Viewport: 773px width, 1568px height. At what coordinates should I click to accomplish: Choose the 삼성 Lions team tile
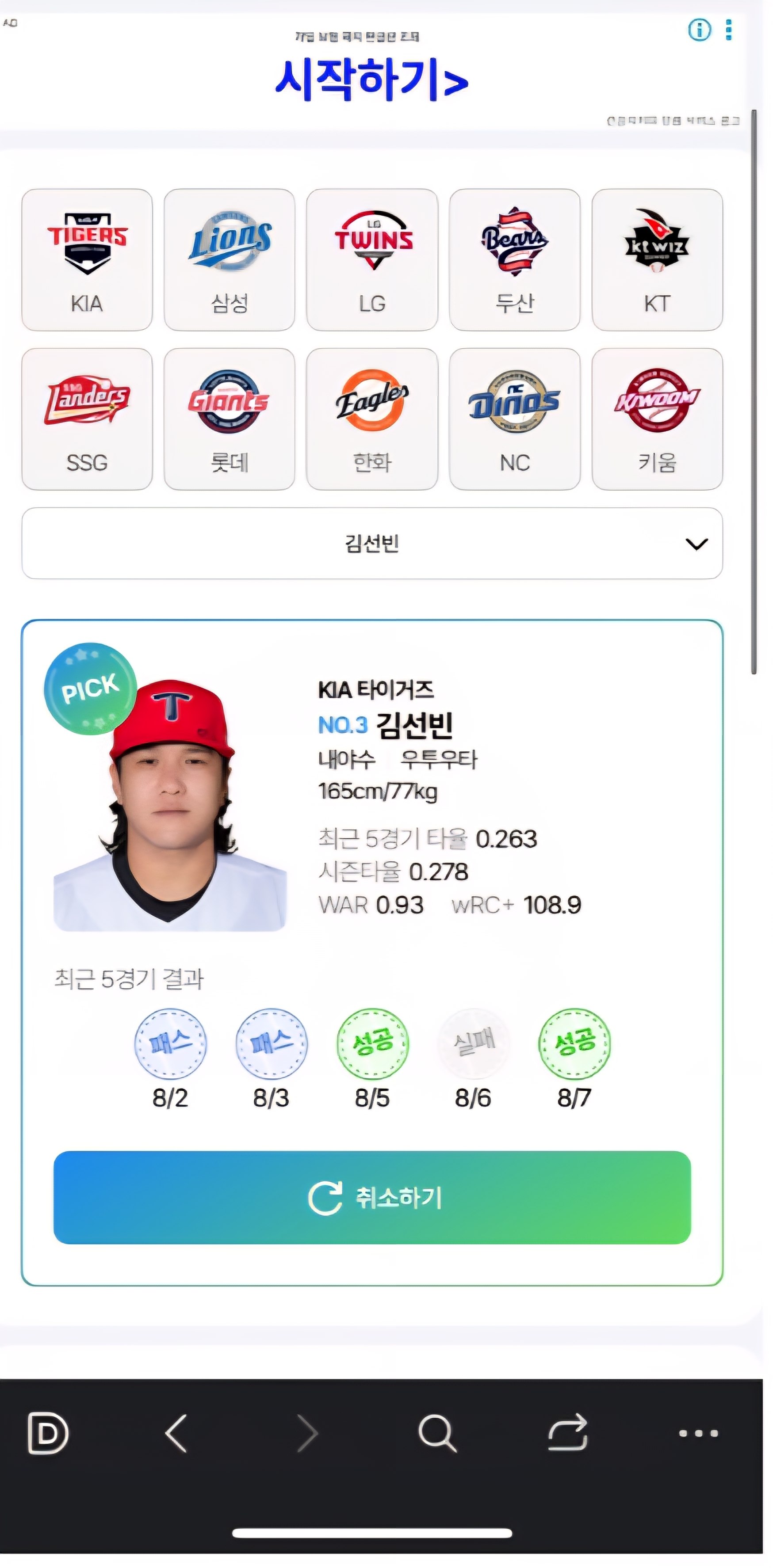point(229,259)
